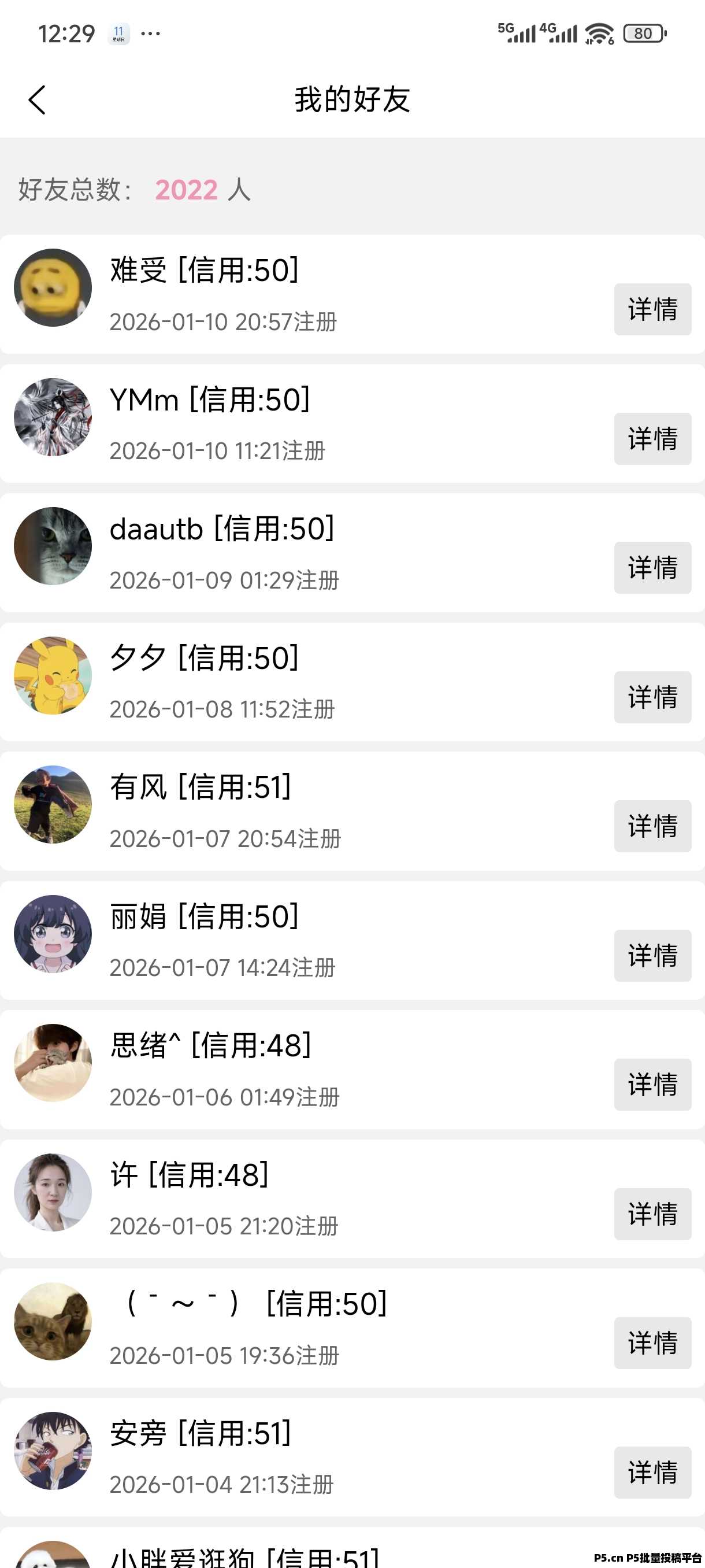Viewport: 705px width, 1568px height.
Task: Open 详情 for friend 安旁
Action: tap(652, 1474)
